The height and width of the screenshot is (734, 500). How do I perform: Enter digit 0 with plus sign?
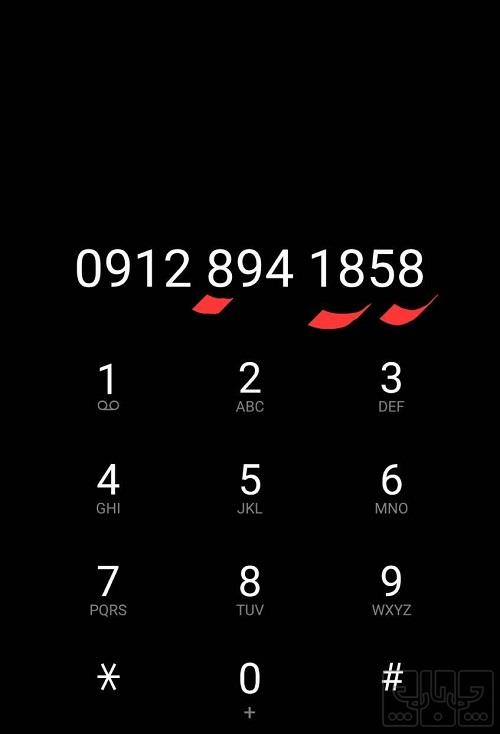(x=250, y=689)
